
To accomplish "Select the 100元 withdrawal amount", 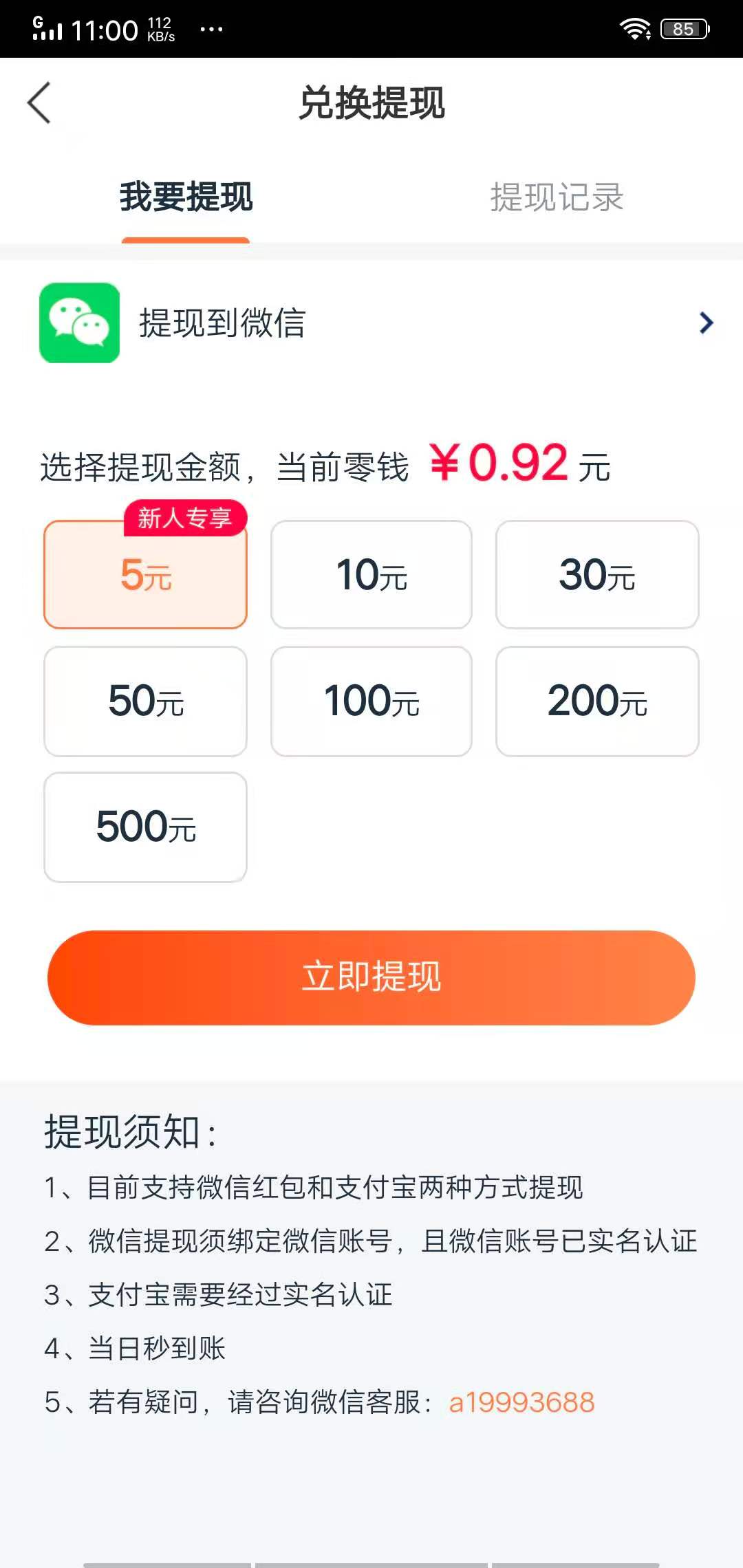I will coord(371,701).
